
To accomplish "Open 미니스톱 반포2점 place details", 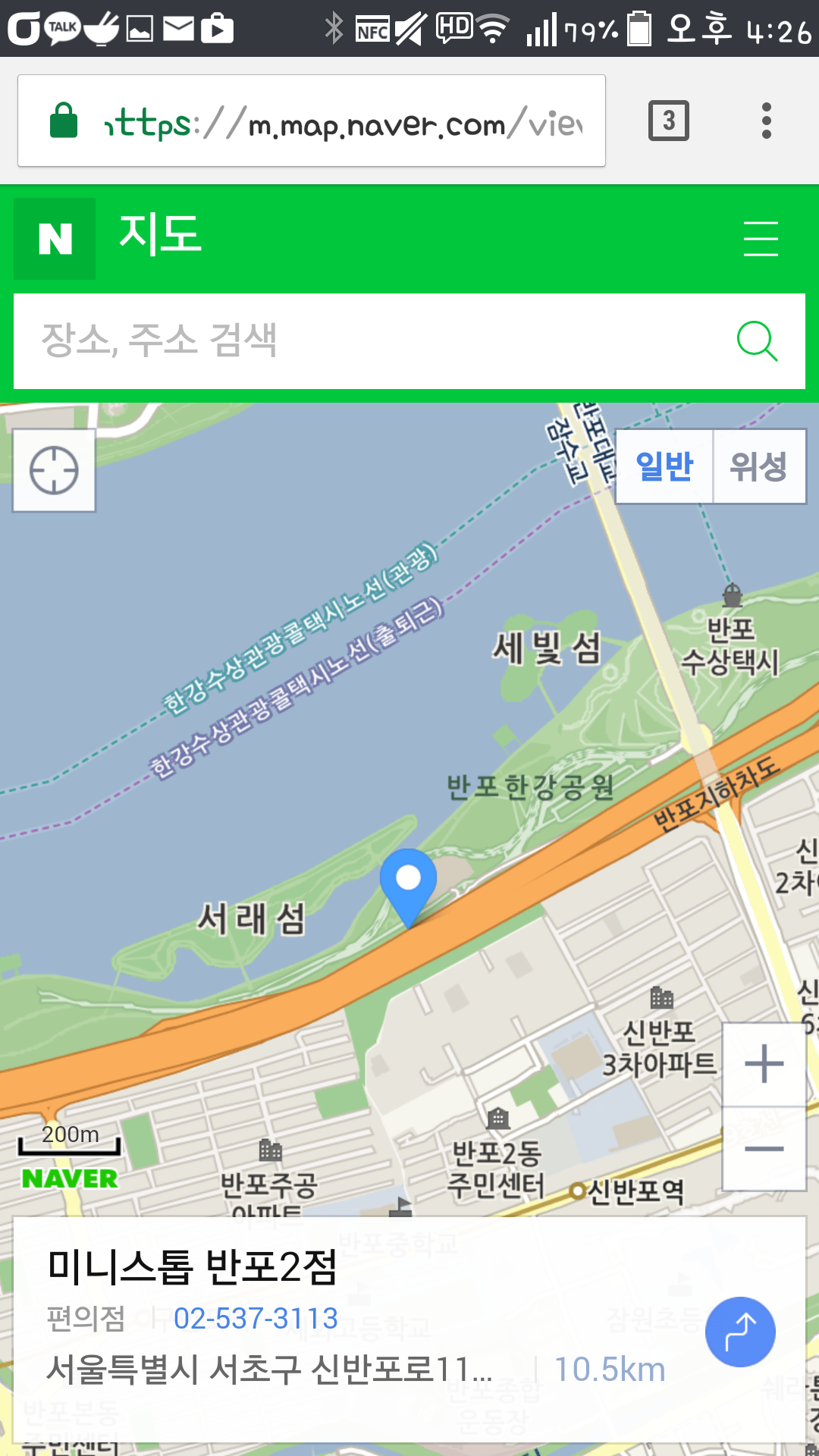I will click(193, 1267).
